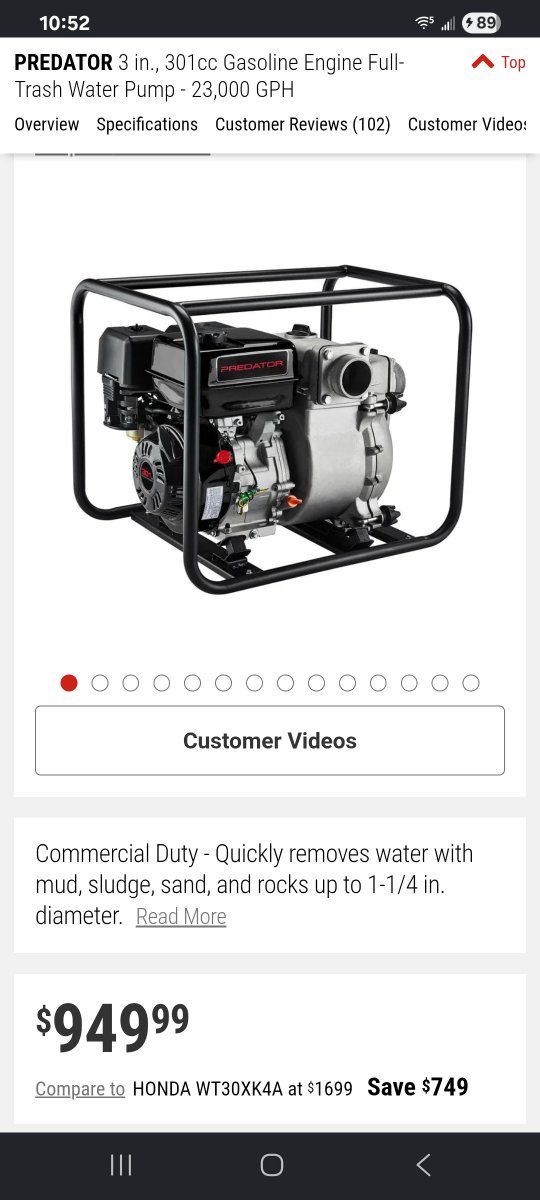Go to the Customer Videos tab
540x1200 pixels.
pyautogui.click(x=467, y=124)
